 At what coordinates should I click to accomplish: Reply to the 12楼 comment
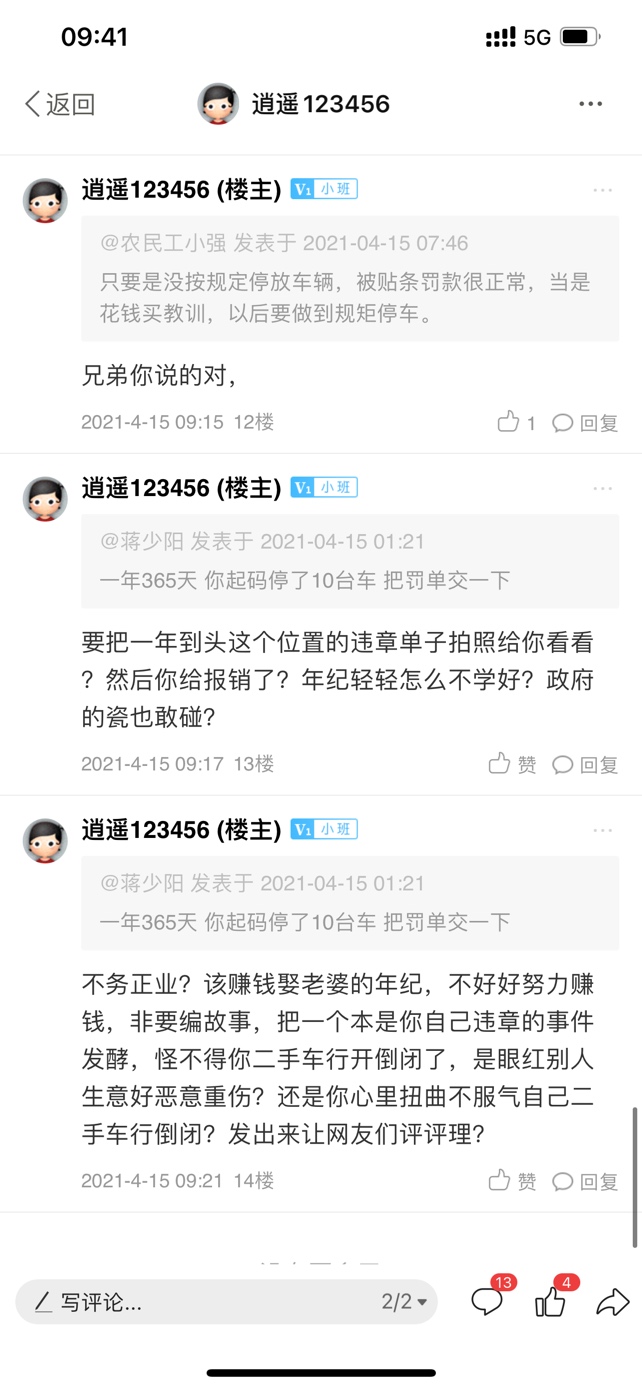586,423
